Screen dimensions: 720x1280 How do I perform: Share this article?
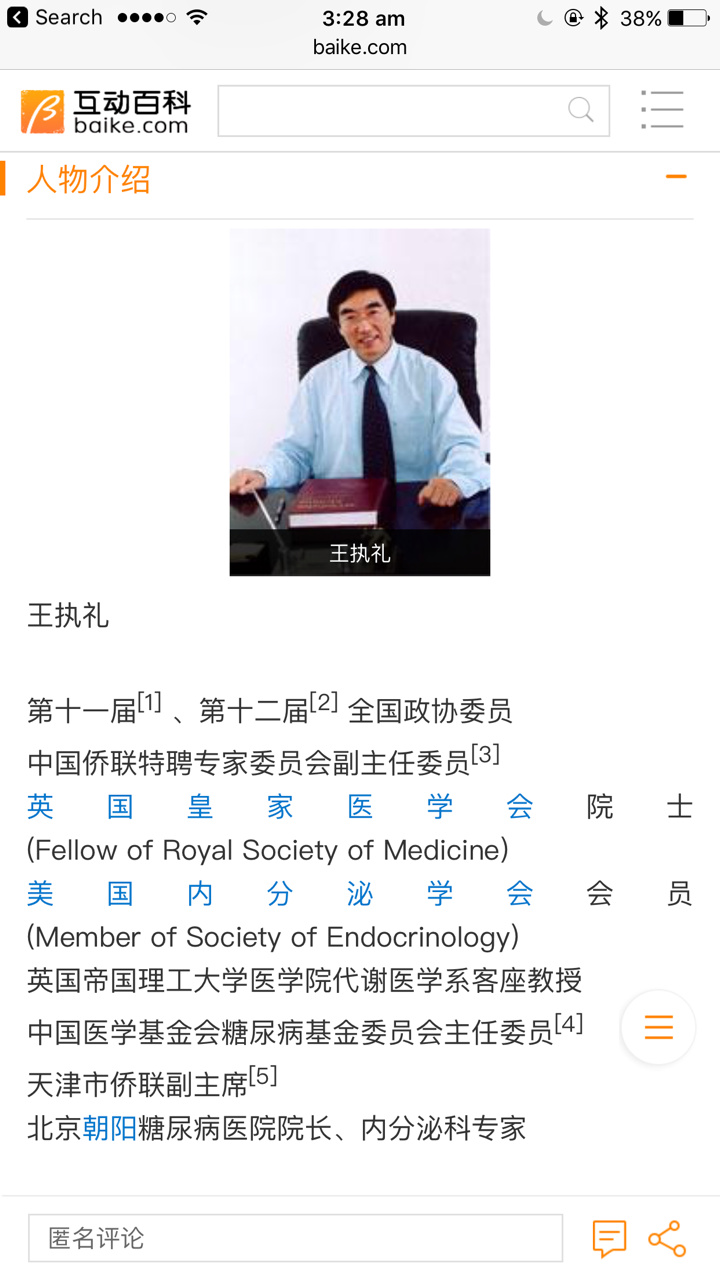667,1238
